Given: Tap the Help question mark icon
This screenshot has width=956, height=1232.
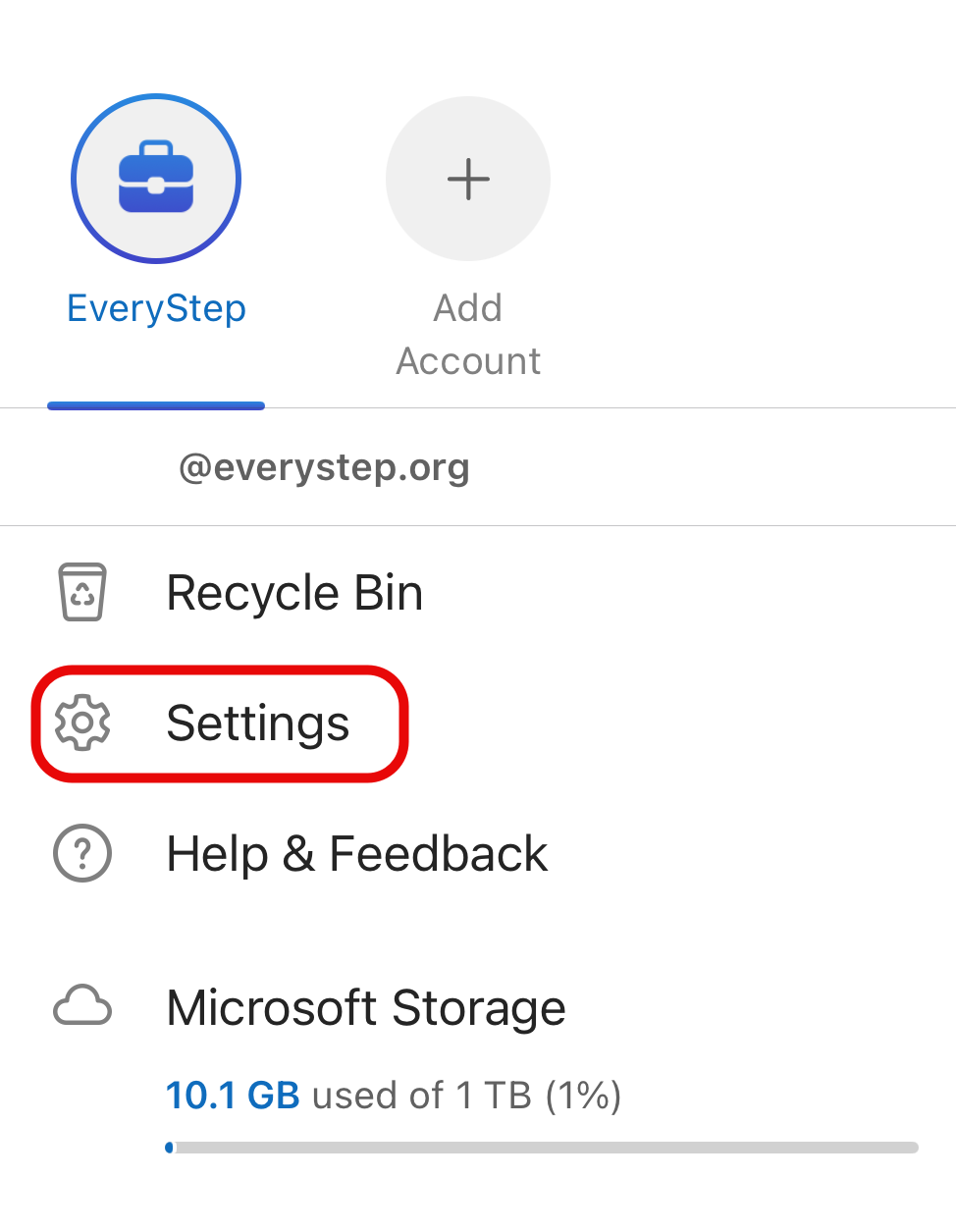Looking at the screenshot, I should click(81, 853).
